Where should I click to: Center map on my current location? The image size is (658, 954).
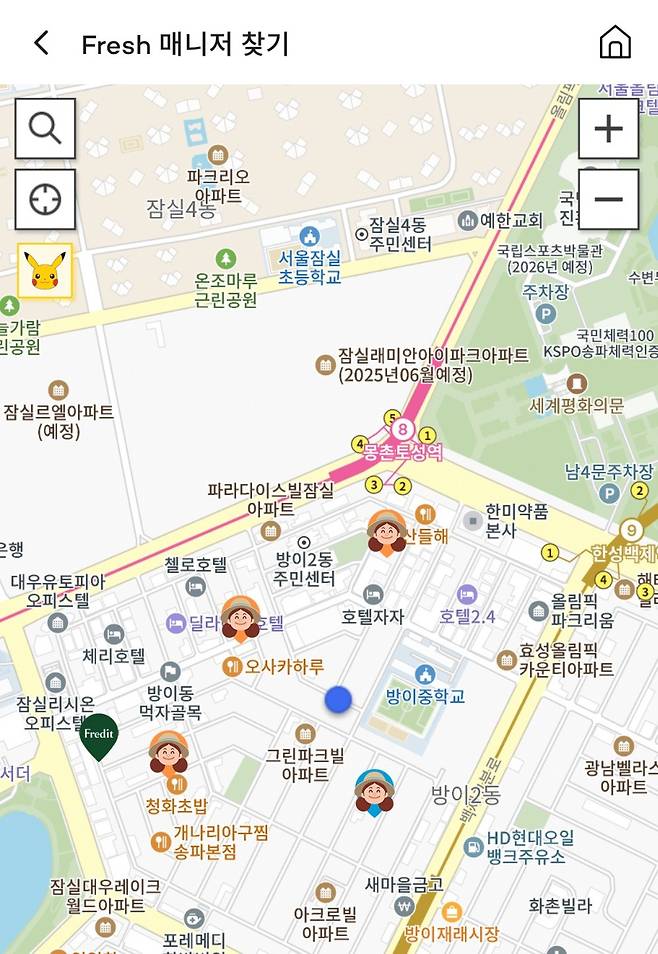pos(45,199)
